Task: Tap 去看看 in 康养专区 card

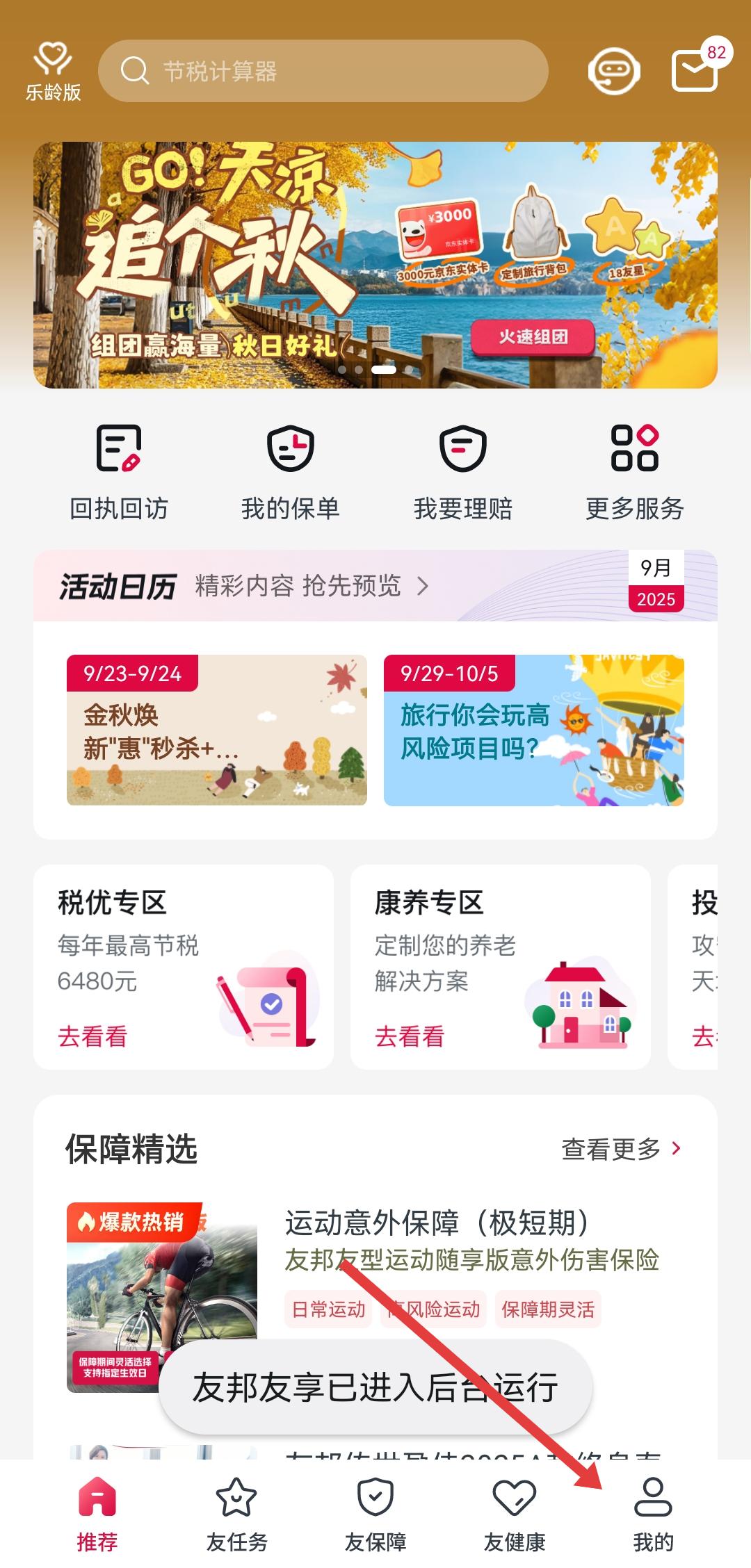Action: coord(410,1036)
